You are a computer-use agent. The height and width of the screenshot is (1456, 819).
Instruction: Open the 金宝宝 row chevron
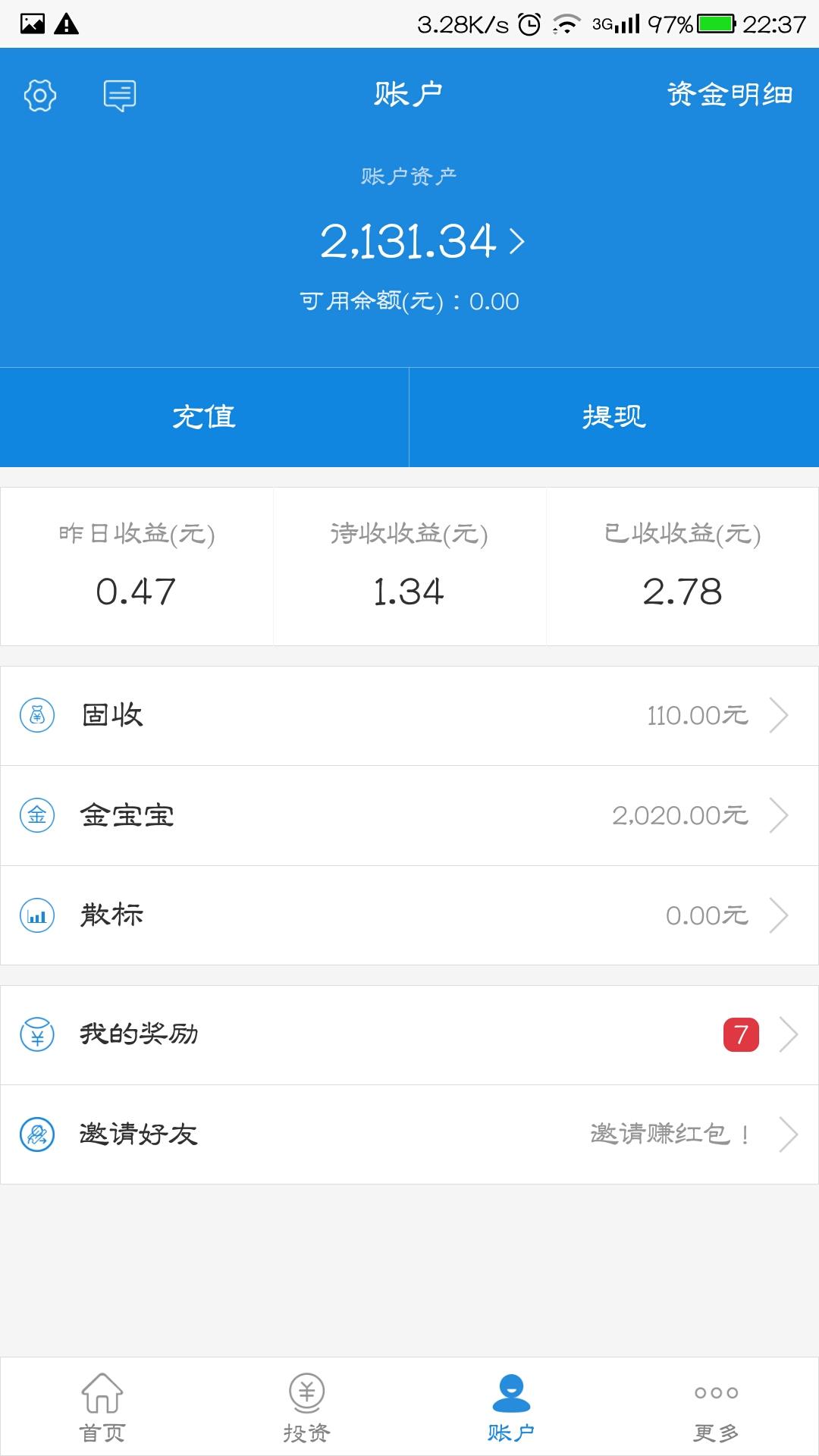(781, 814)
